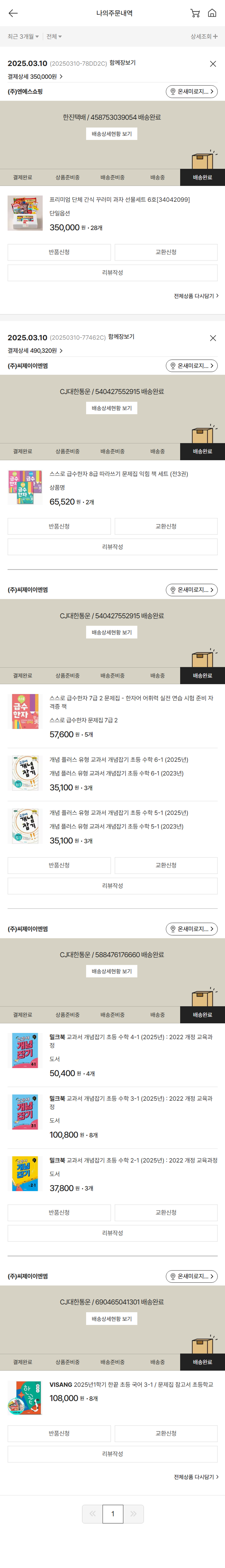Go to the home page icon
The image size is (225, 1568).
tap(212, 13)
